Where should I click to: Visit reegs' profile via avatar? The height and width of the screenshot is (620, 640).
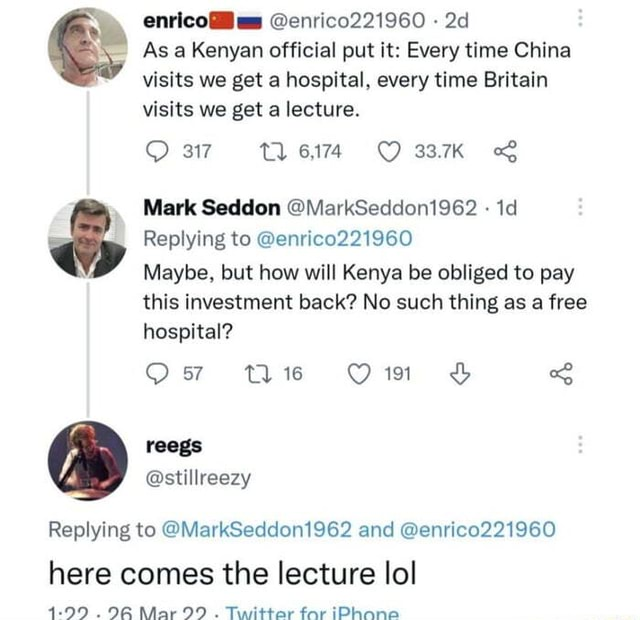tap(88, 460)
